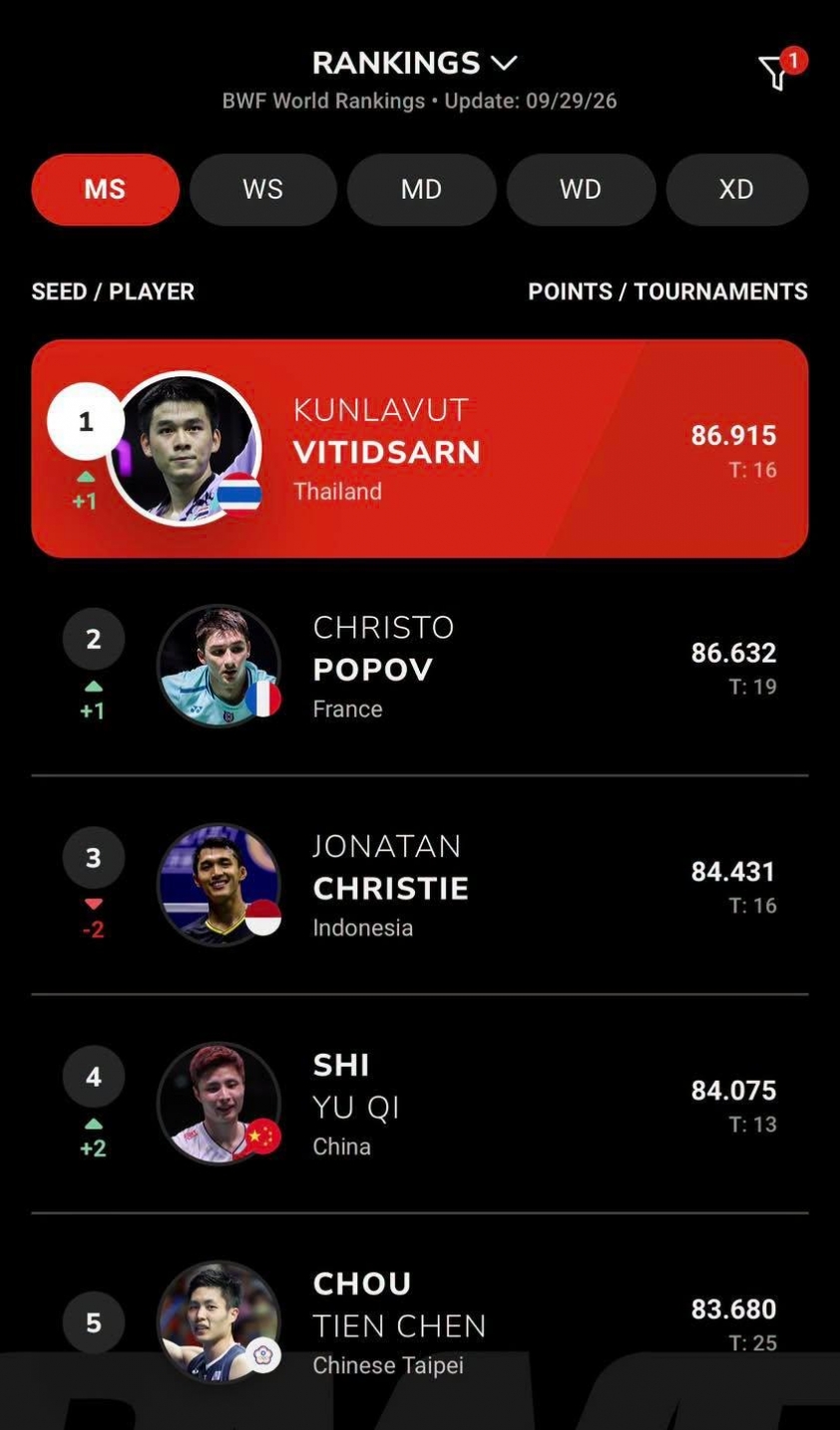Expand the Rankings dropdown
The height and width of the screenshot is (1430, 840).
point(415,63)
